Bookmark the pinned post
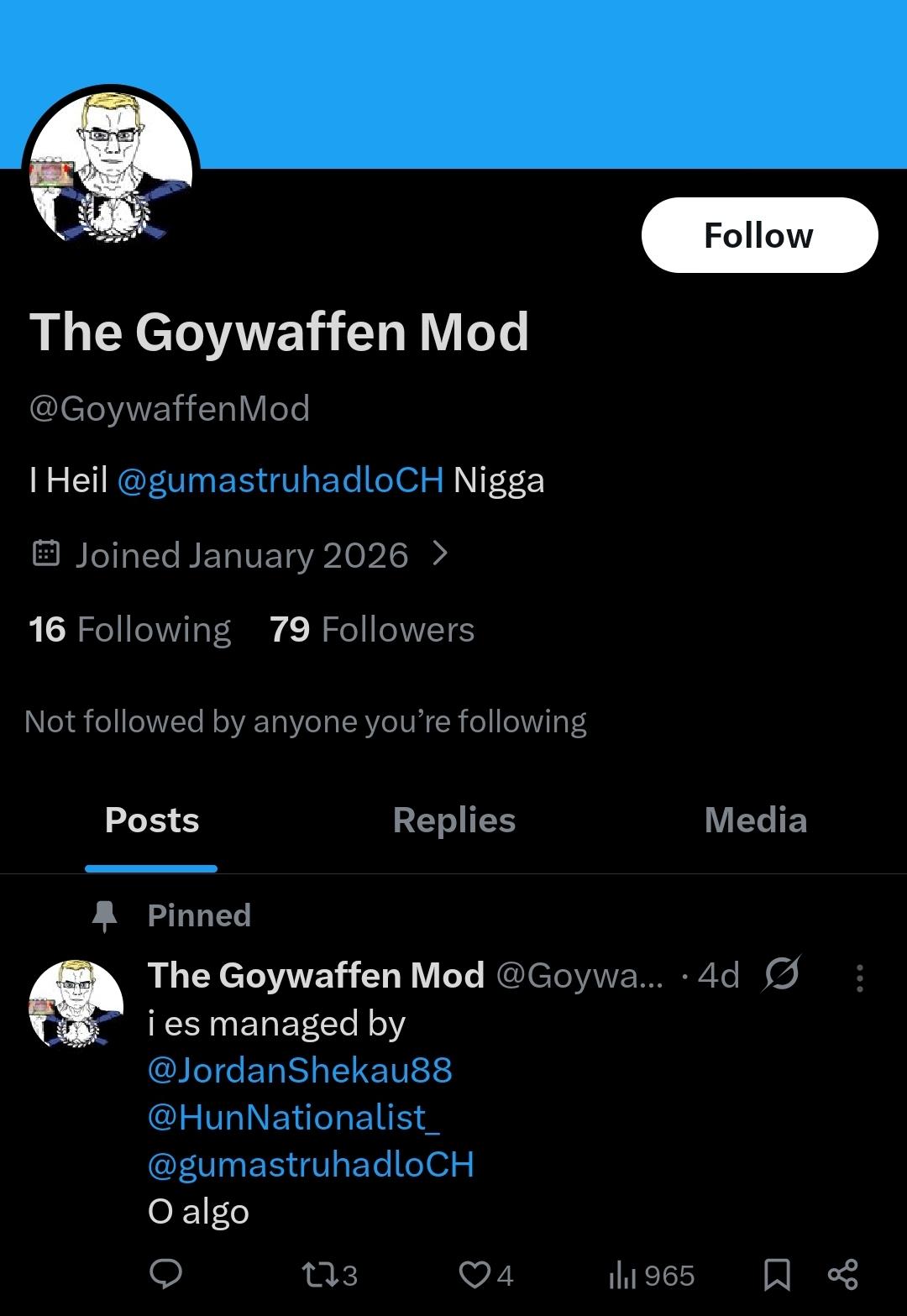907x1316 pixels. tap(777, 1275)
